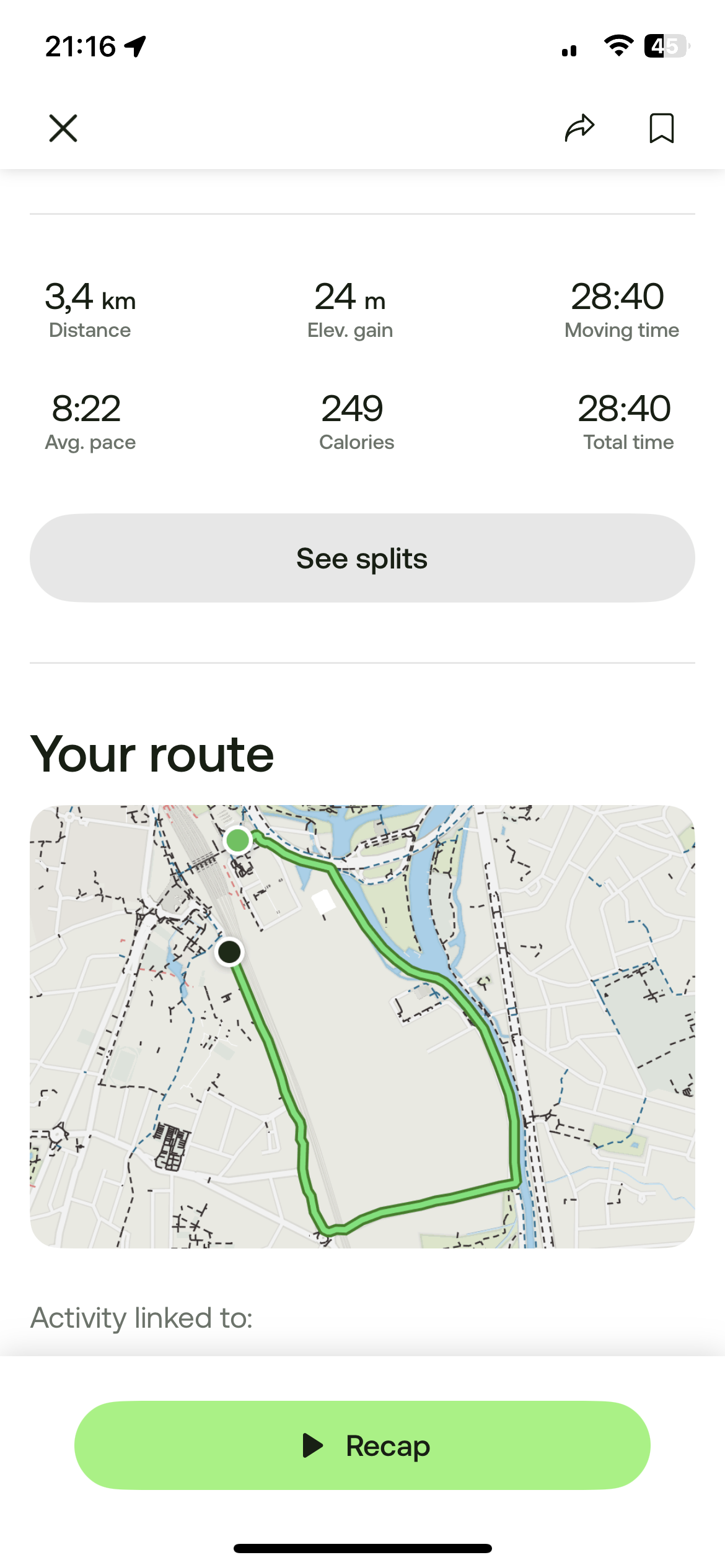Close the activity summary screen
Screen dimensions: 725x1568
pos(63,128)
